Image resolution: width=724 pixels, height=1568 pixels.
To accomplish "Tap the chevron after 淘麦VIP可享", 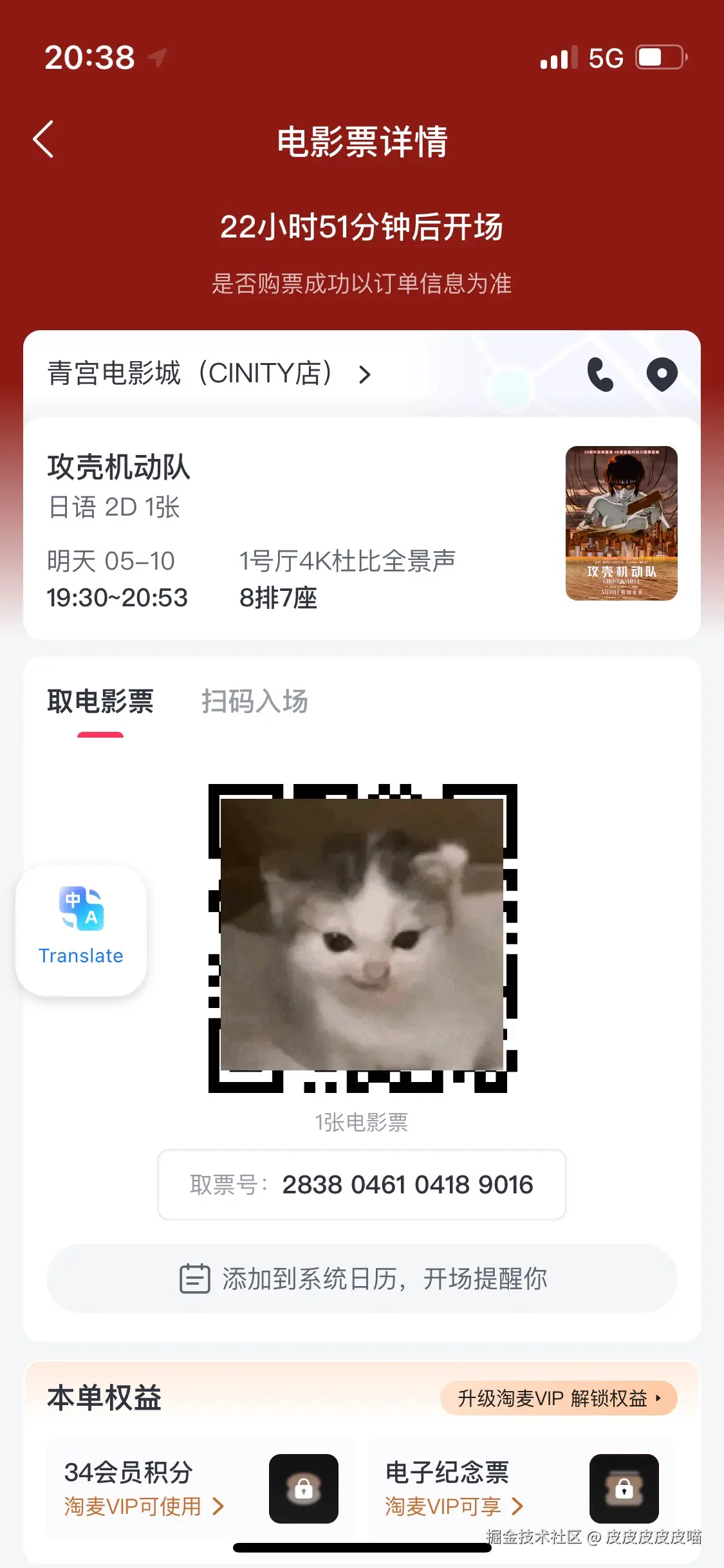I will (519, 1506).
